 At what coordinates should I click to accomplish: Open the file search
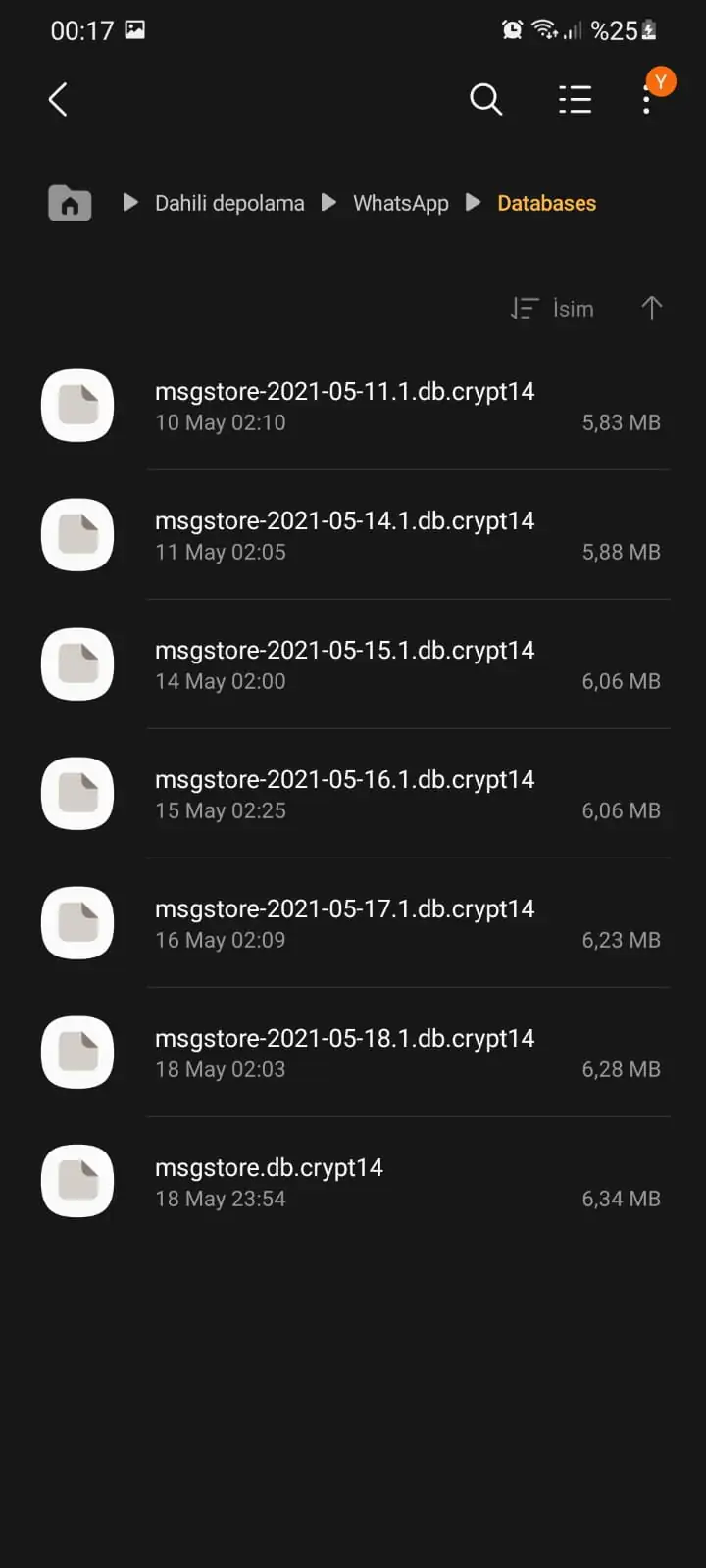coord(485,99)
